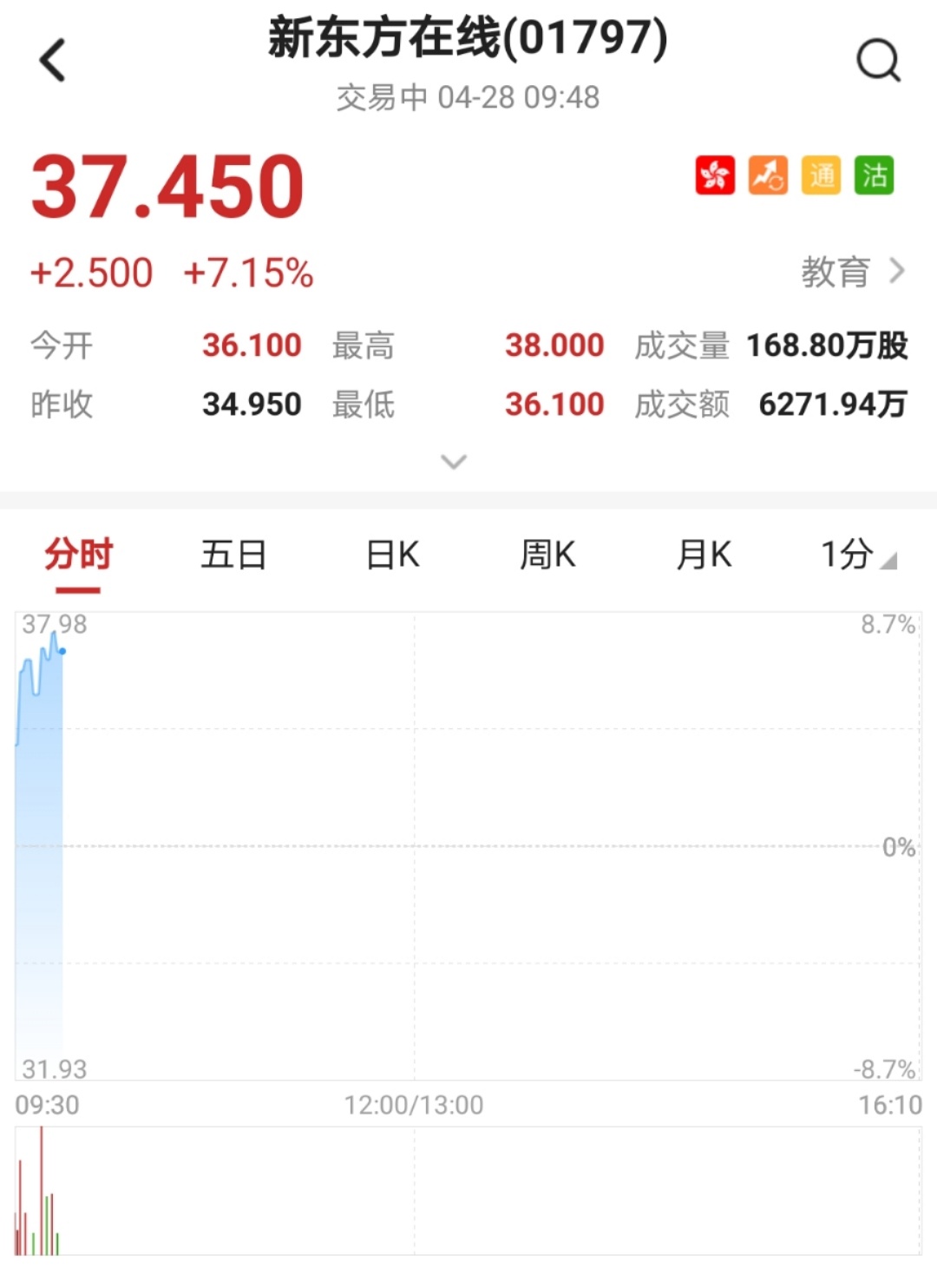Show the 月K chart tab
937x1288 pixels.
[x=704, y=555]
